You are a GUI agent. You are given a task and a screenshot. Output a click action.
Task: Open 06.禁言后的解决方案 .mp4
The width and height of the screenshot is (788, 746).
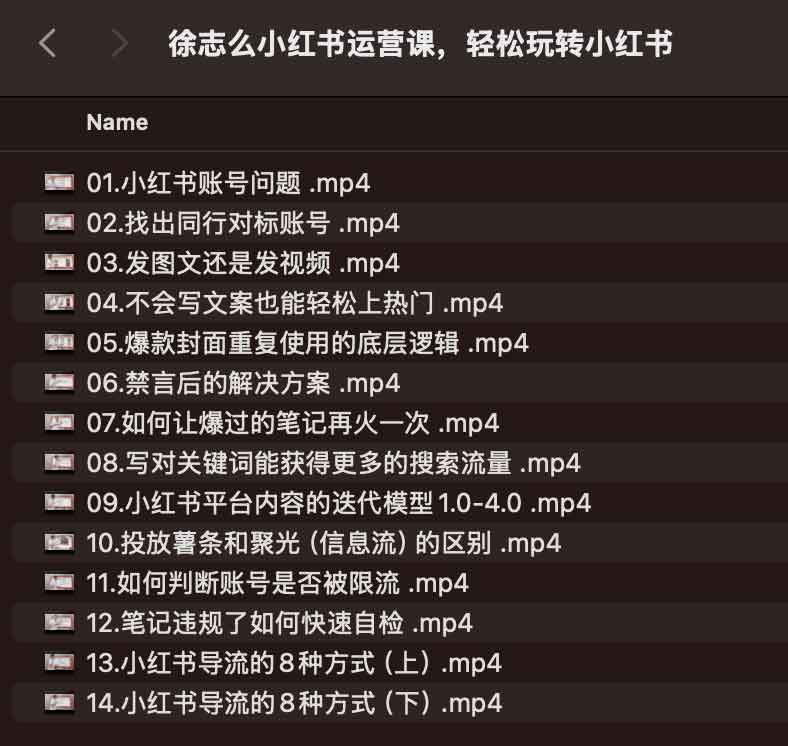(x=243, y=383)
